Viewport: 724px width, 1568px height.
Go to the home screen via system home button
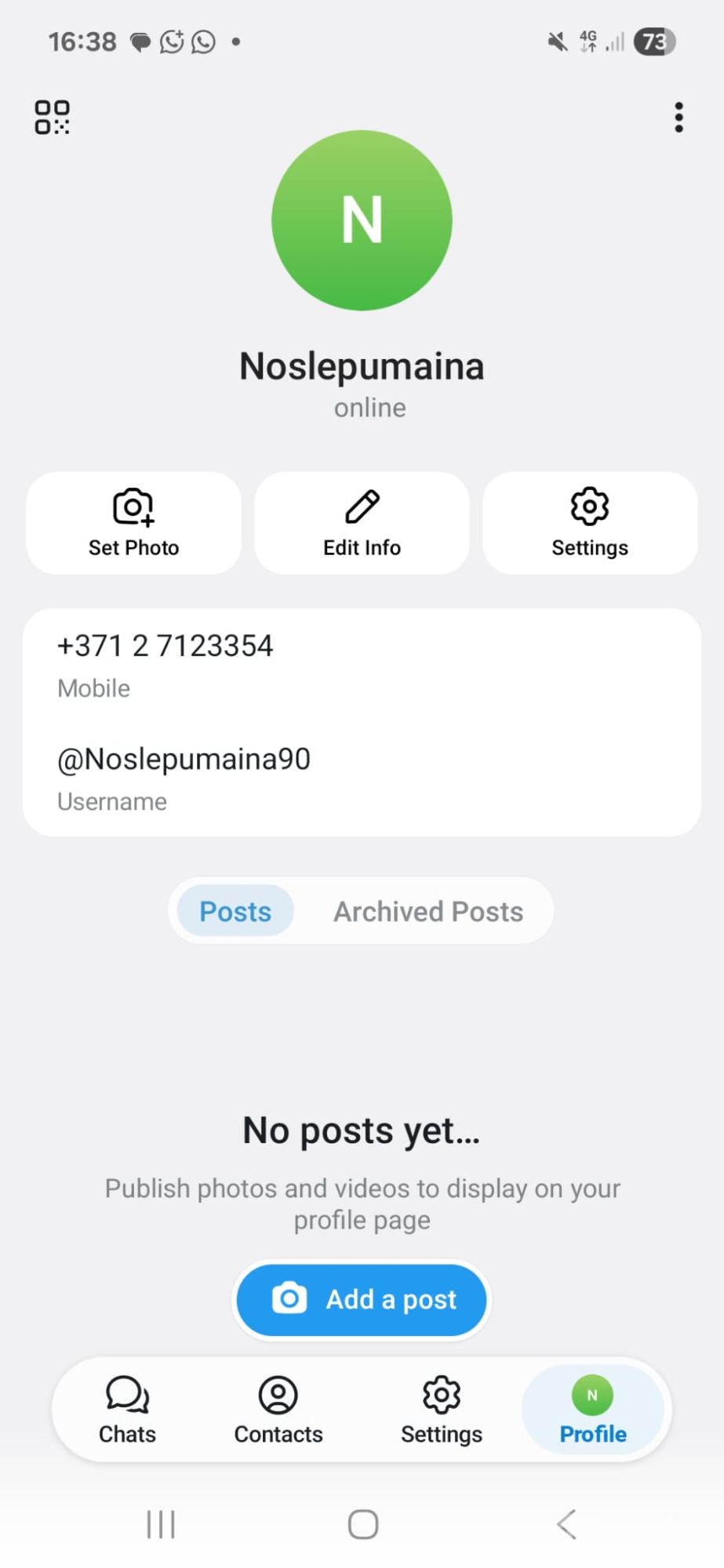pyautogui.click(x=363, y=1524)
